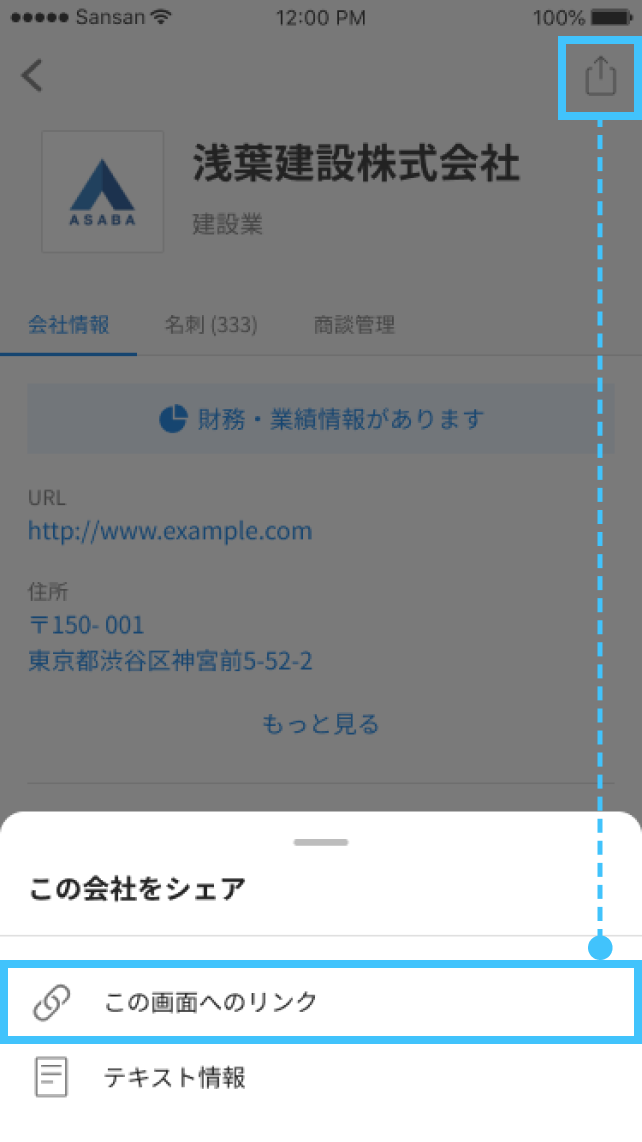Open 財務・業績情報があります banner
Screen dimensions: 642x1142
(321, 419)
